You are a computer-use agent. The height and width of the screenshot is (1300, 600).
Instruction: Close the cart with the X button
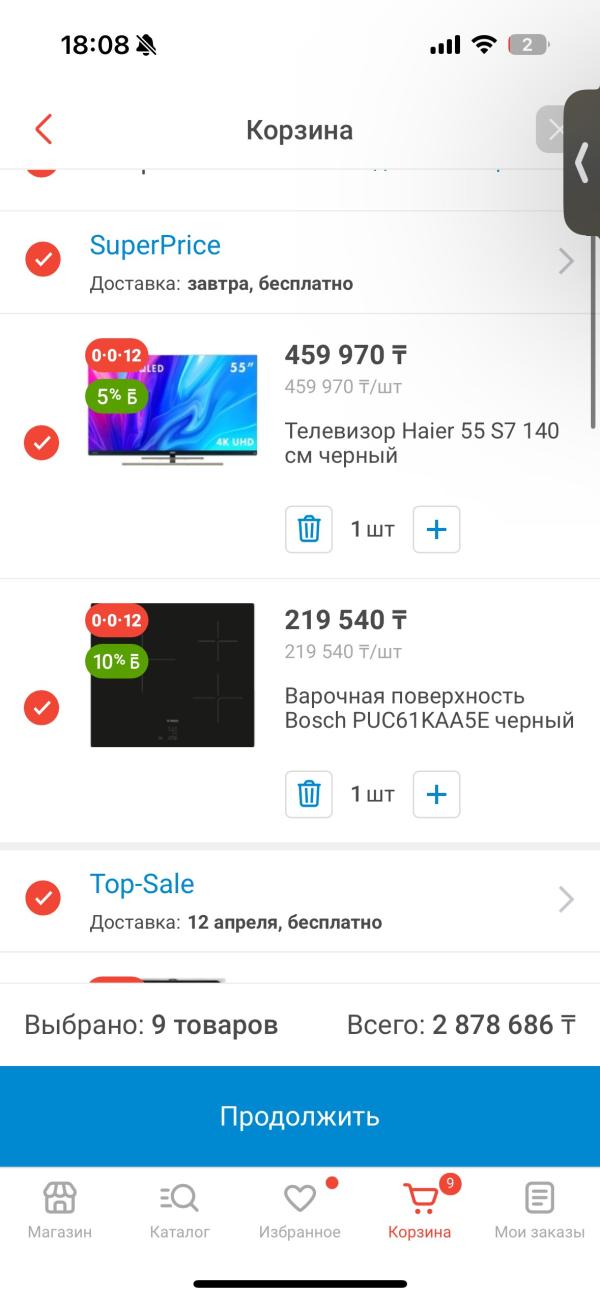[x=553, y=129]
